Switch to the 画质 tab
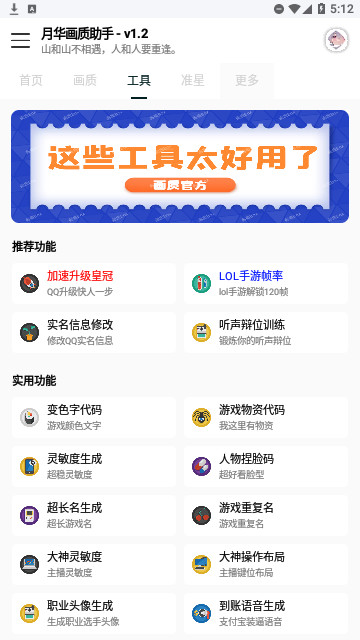 click(x=85, y=80)
